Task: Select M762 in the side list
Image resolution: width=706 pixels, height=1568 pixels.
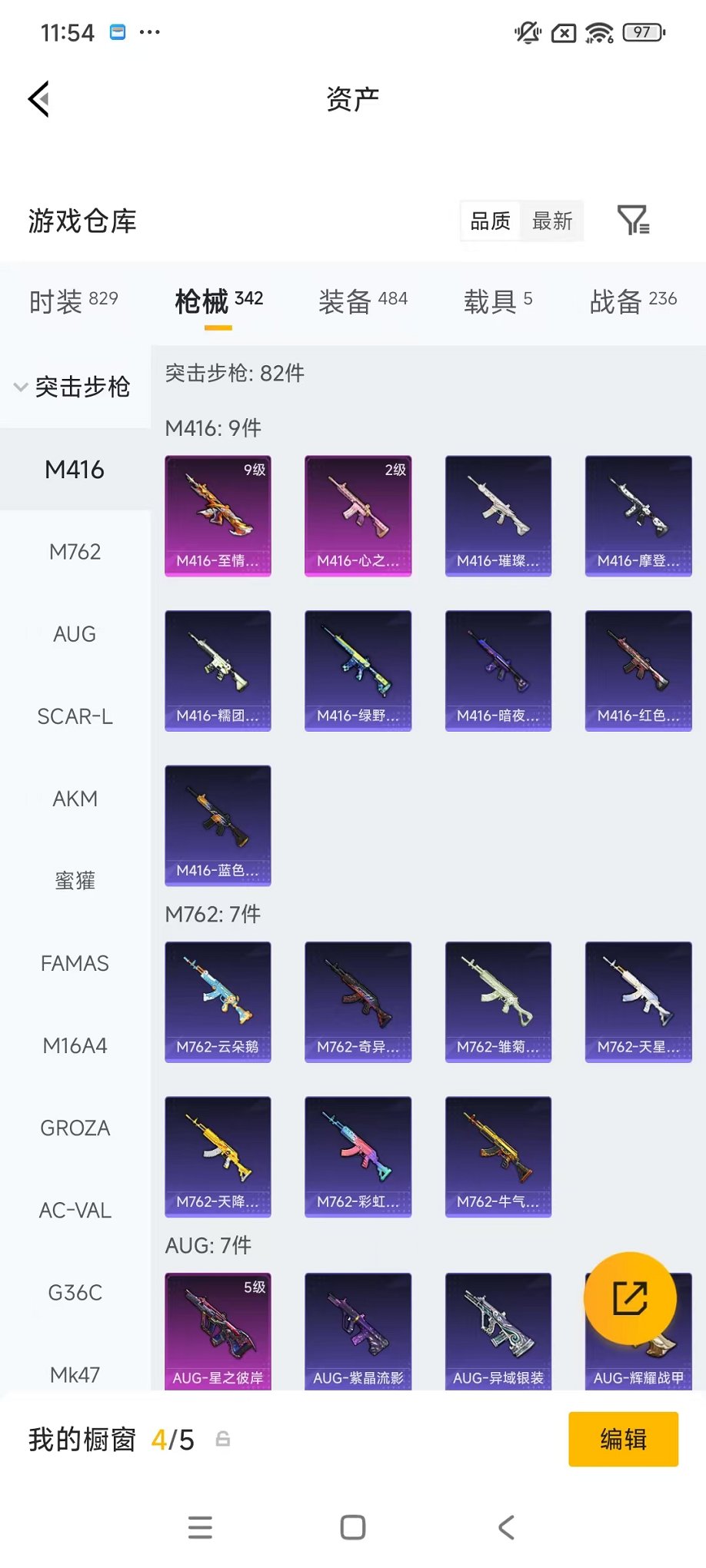Action: point(75,552)
